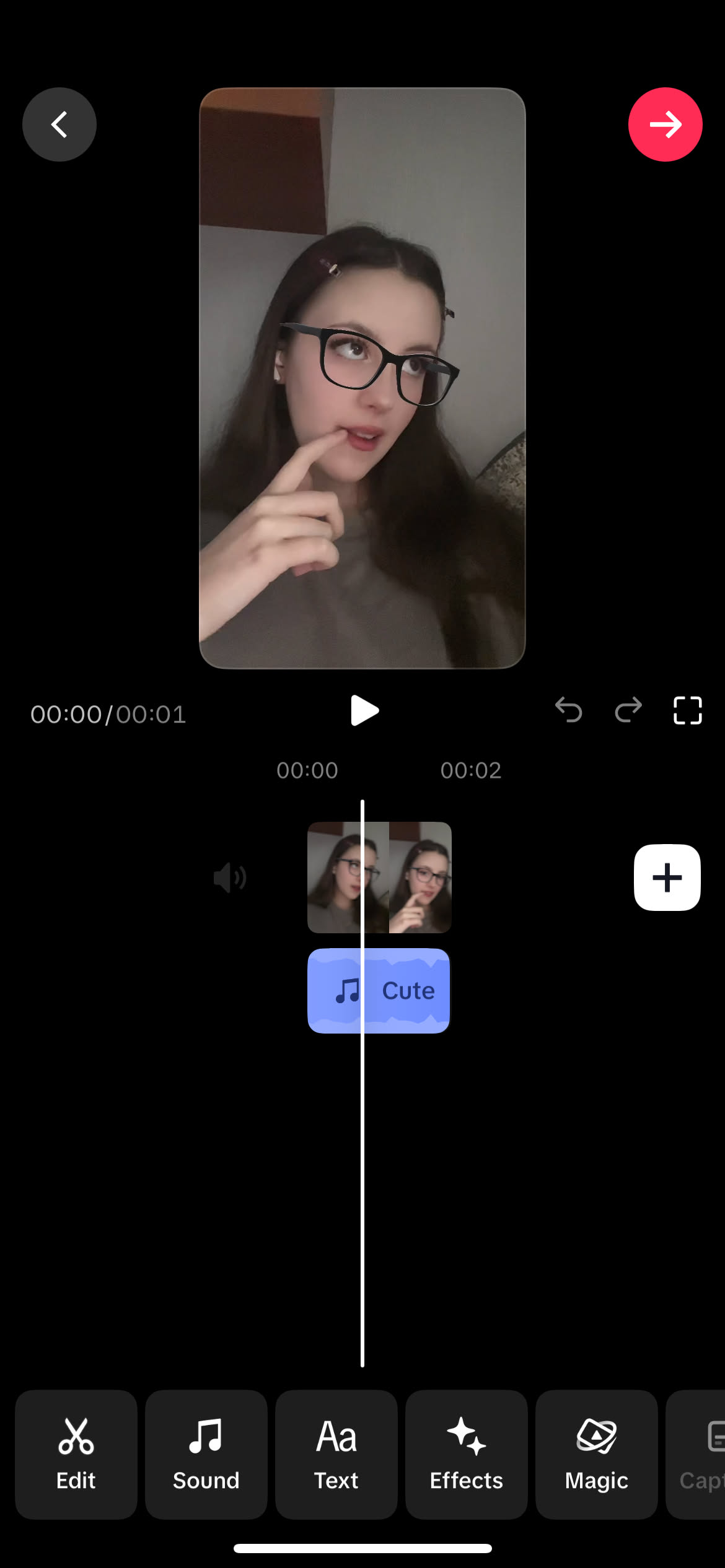725x1568 pixels.
Task: Expand preview to full screen
Action: [x=687, y=710]
